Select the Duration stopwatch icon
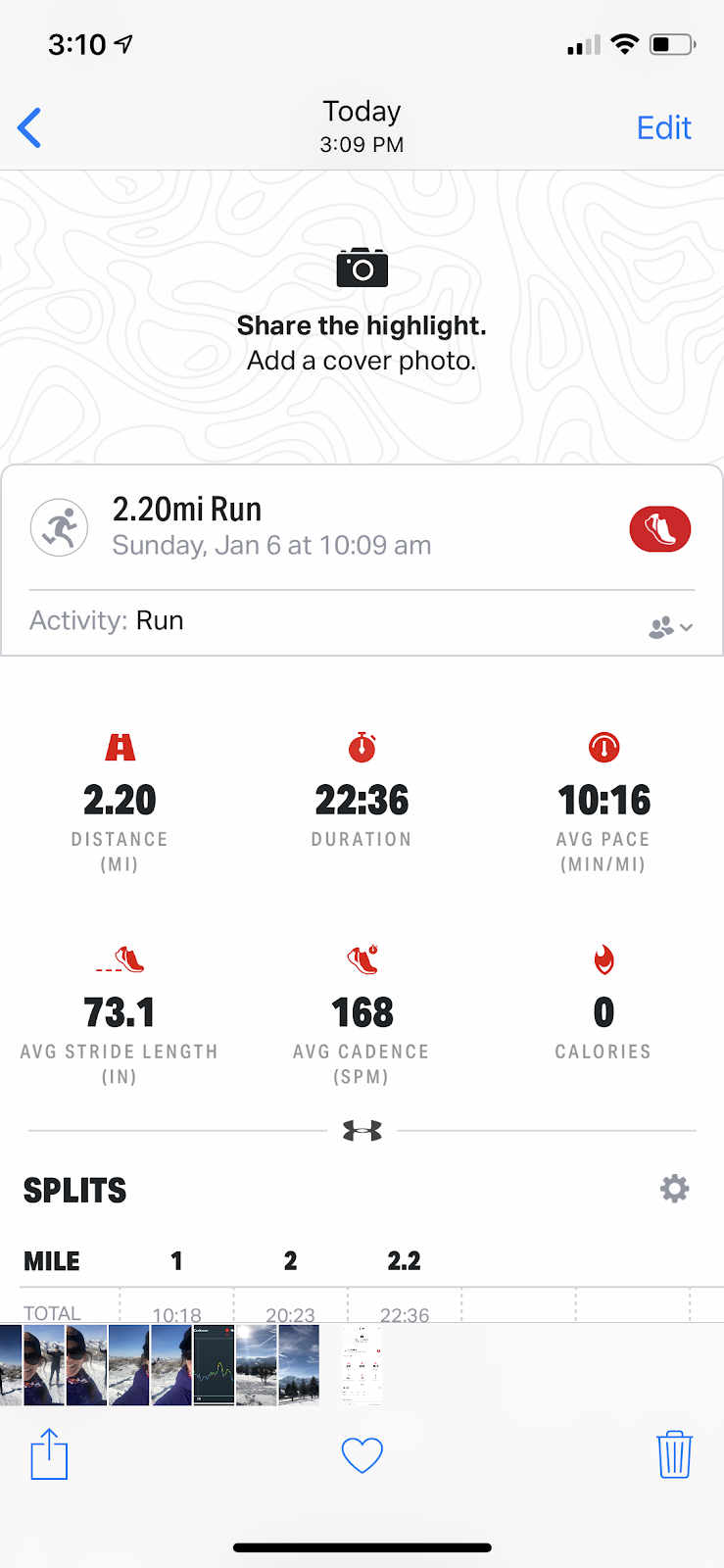 coord(362,746)
